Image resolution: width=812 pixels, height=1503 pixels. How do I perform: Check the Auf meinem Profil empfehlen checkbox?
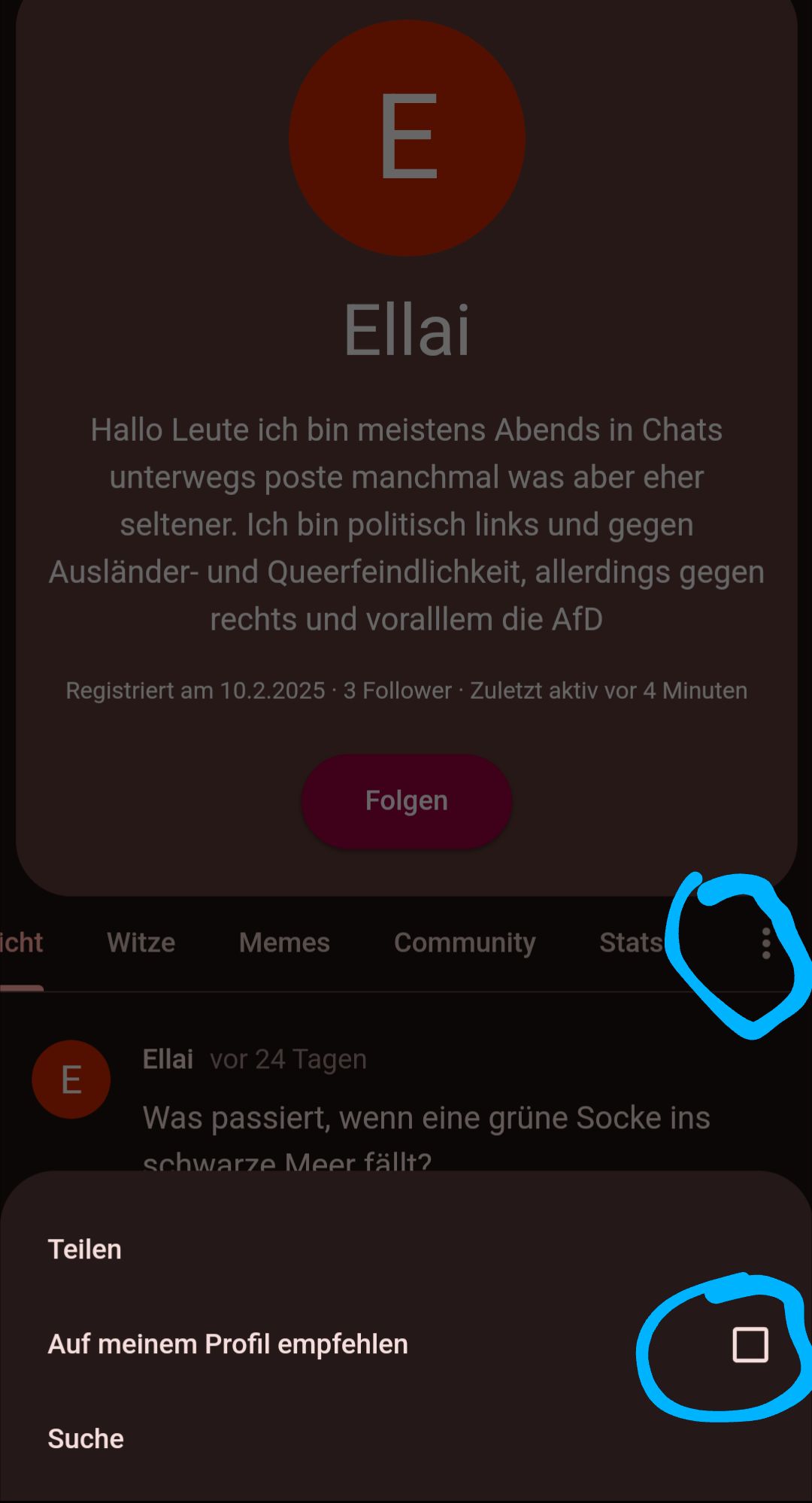click(750, 1344)
